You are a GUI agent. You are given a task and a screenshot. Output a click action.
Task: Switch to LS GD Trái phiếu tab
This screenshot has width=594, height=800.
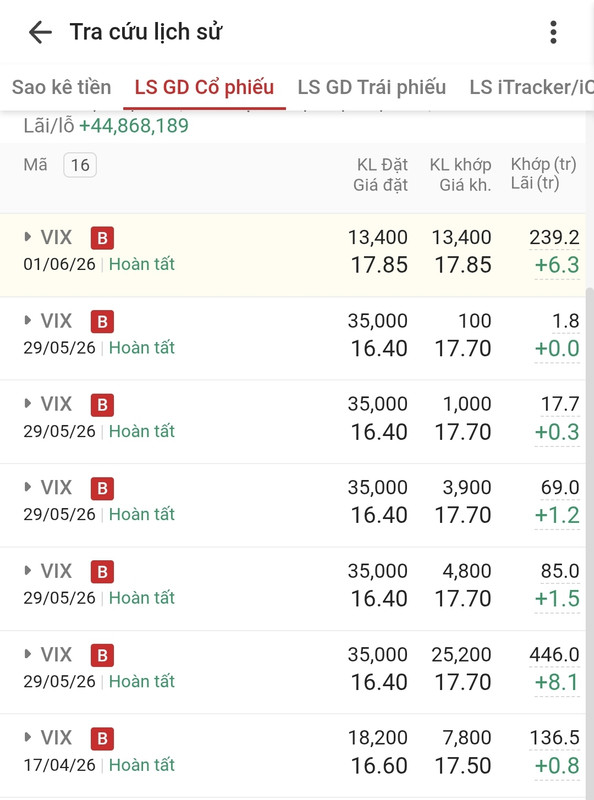click(x=372, y=87)
